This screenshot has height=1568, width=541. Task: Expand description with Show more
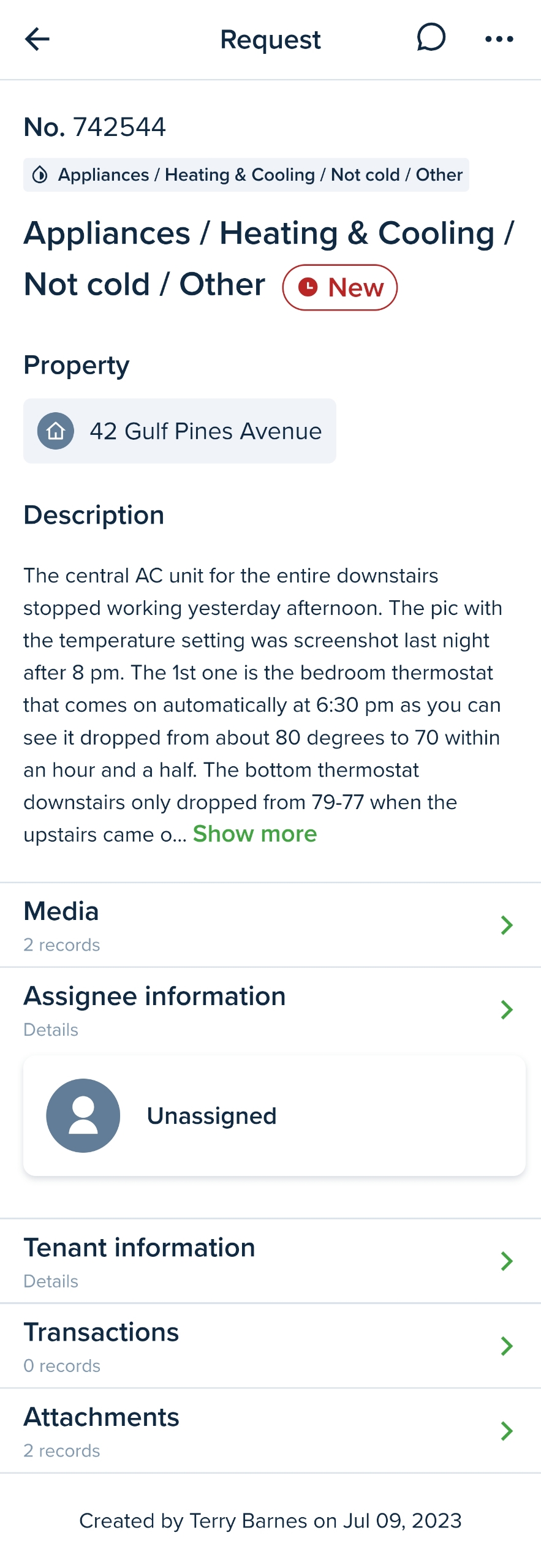255,834
